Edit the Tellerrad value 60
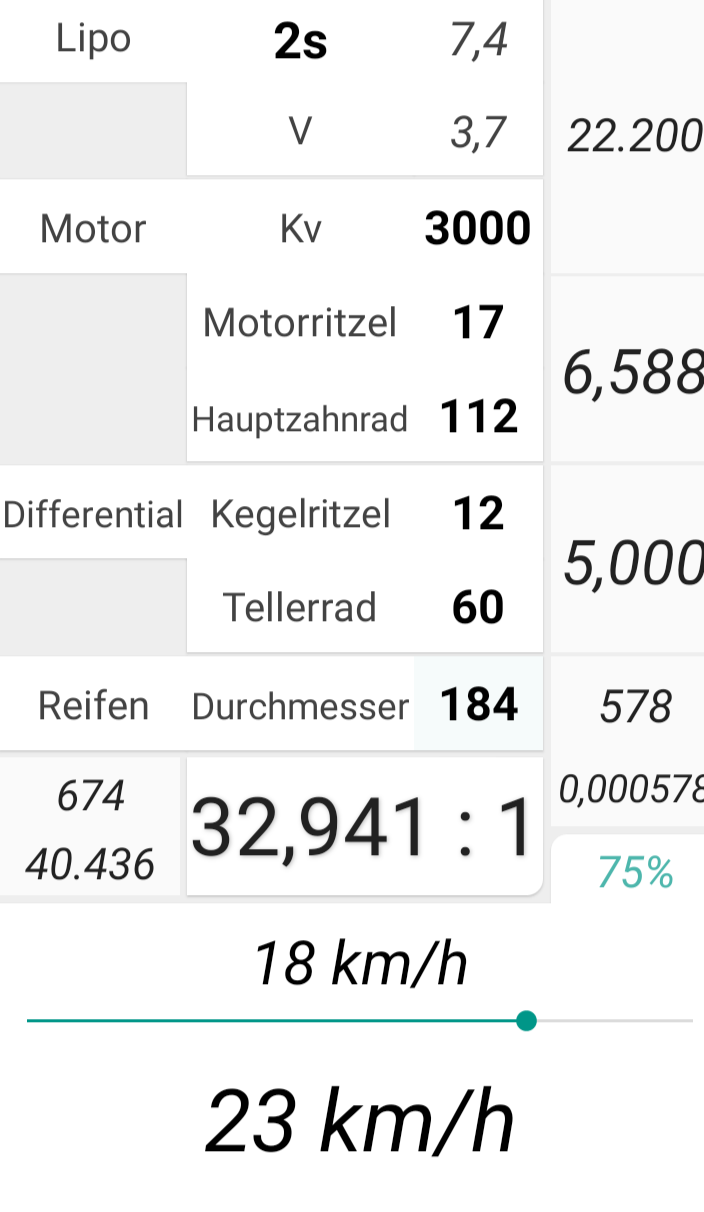704x1212 pixels. coord(477,607)
